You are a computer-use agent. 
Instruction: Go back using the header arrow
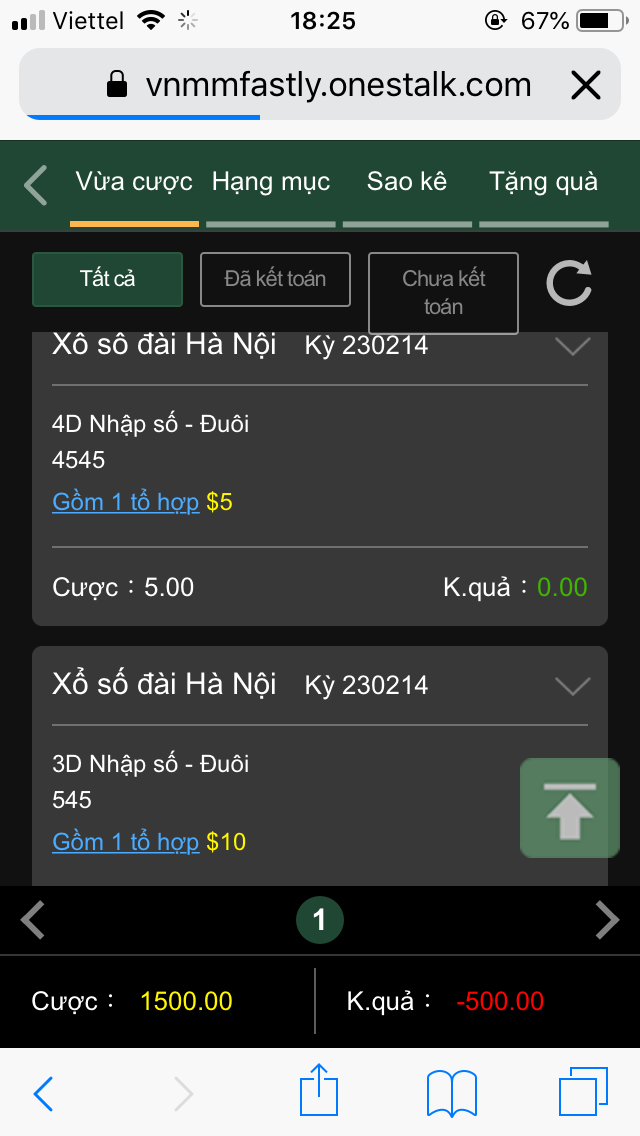point(36,185)
